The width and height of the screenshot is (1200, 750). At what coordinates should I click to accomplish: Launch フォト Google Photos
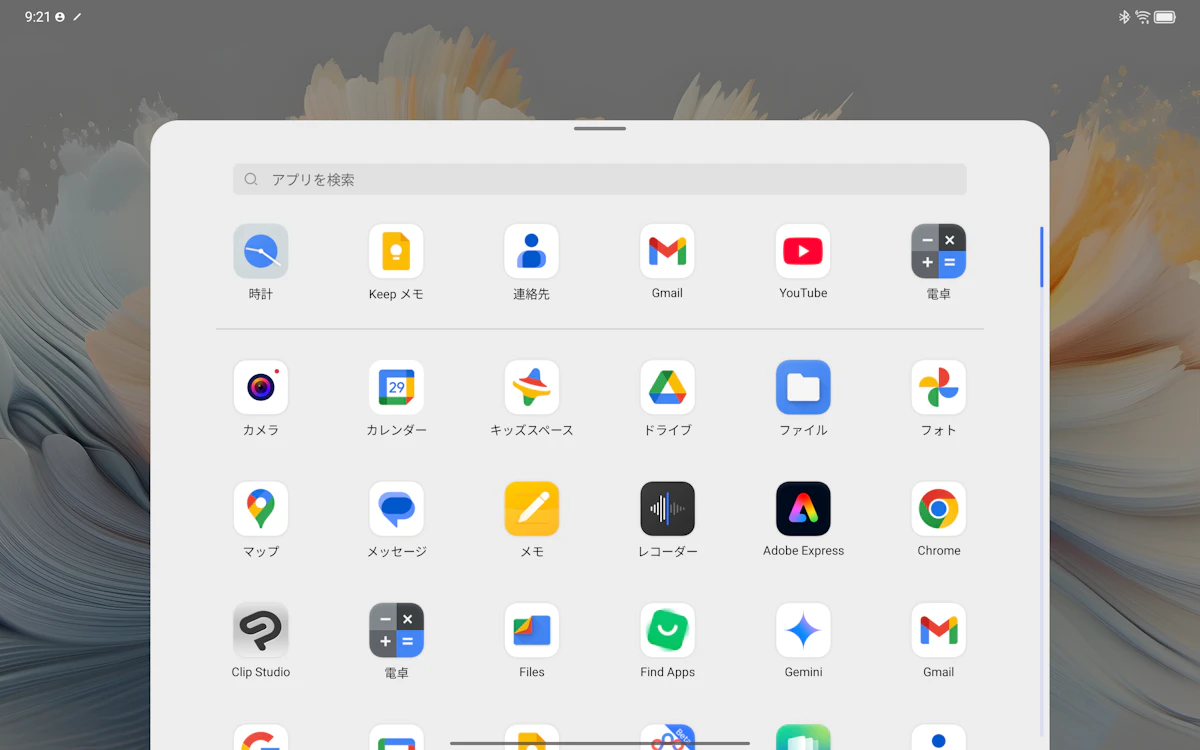coord(938,388)
